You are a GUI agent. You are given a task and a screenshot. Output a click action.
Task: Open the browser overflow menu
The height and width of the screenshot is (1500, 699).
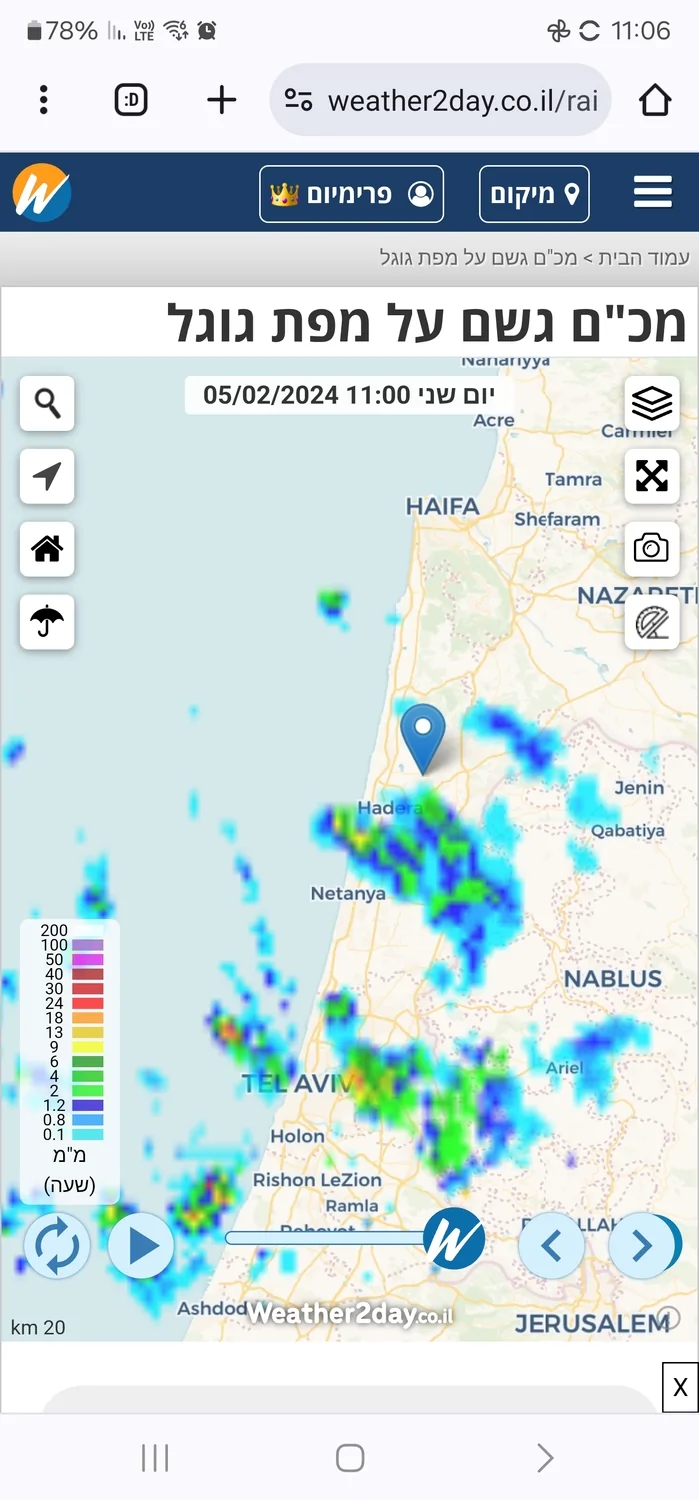[x=44, y=100]
